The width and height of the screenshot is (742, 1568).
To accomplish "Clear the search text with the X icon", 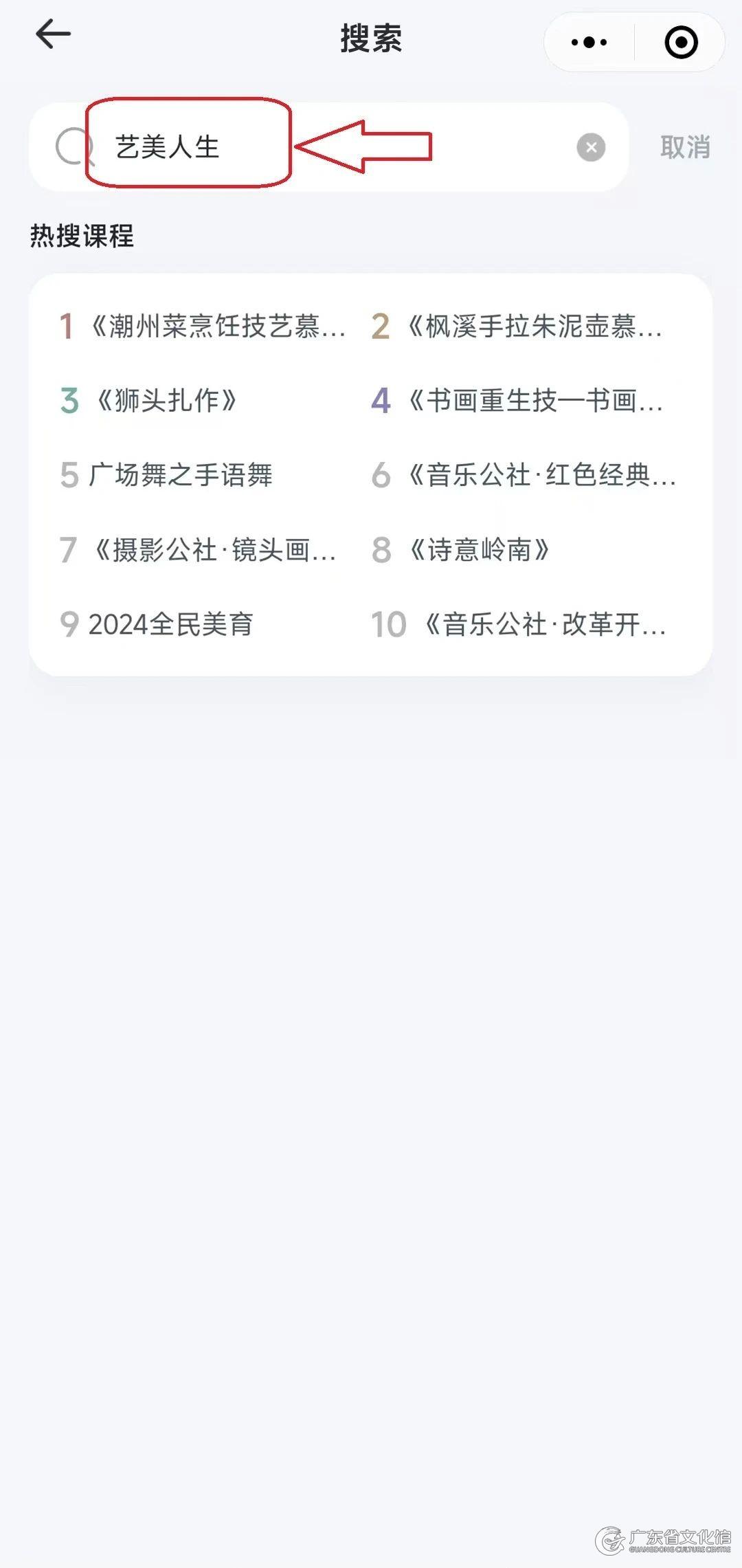I will (591, 147).
